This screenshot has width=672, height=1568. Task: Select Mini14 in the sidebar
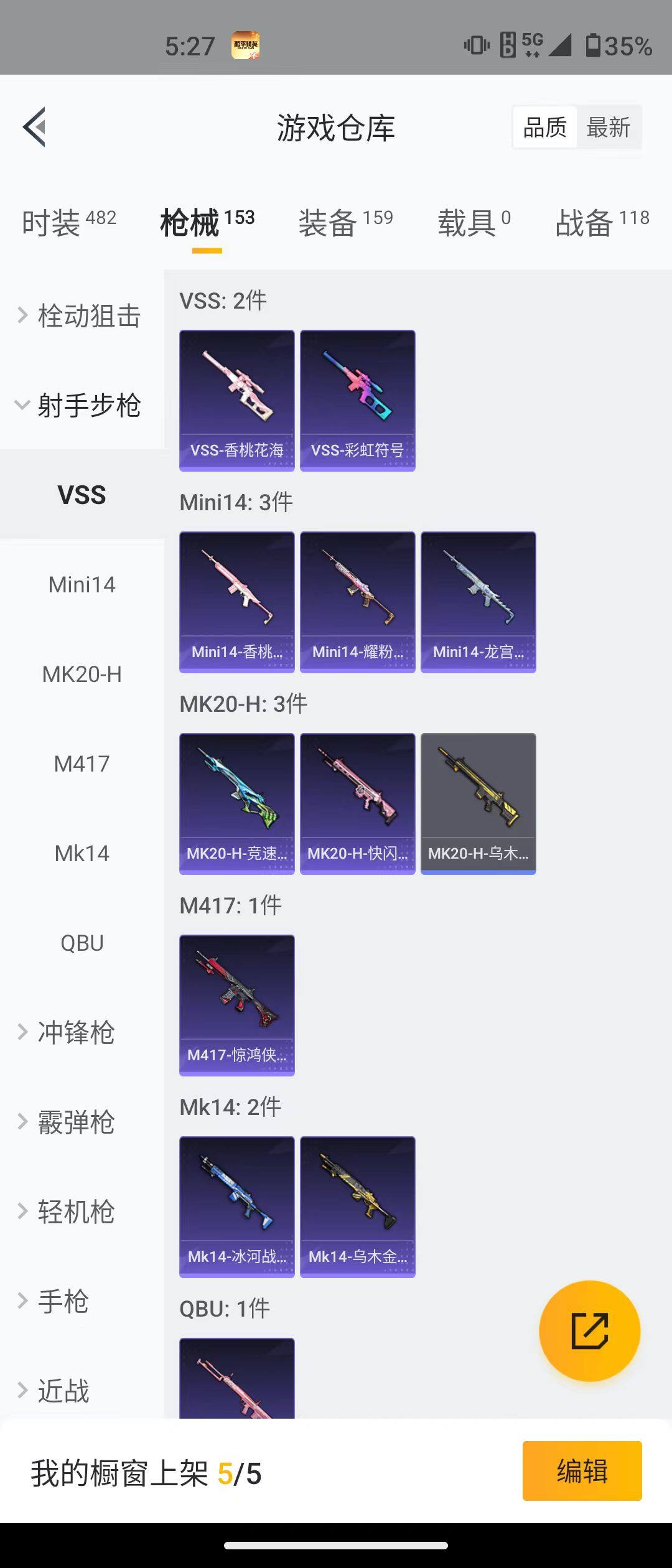click(82, 585)
